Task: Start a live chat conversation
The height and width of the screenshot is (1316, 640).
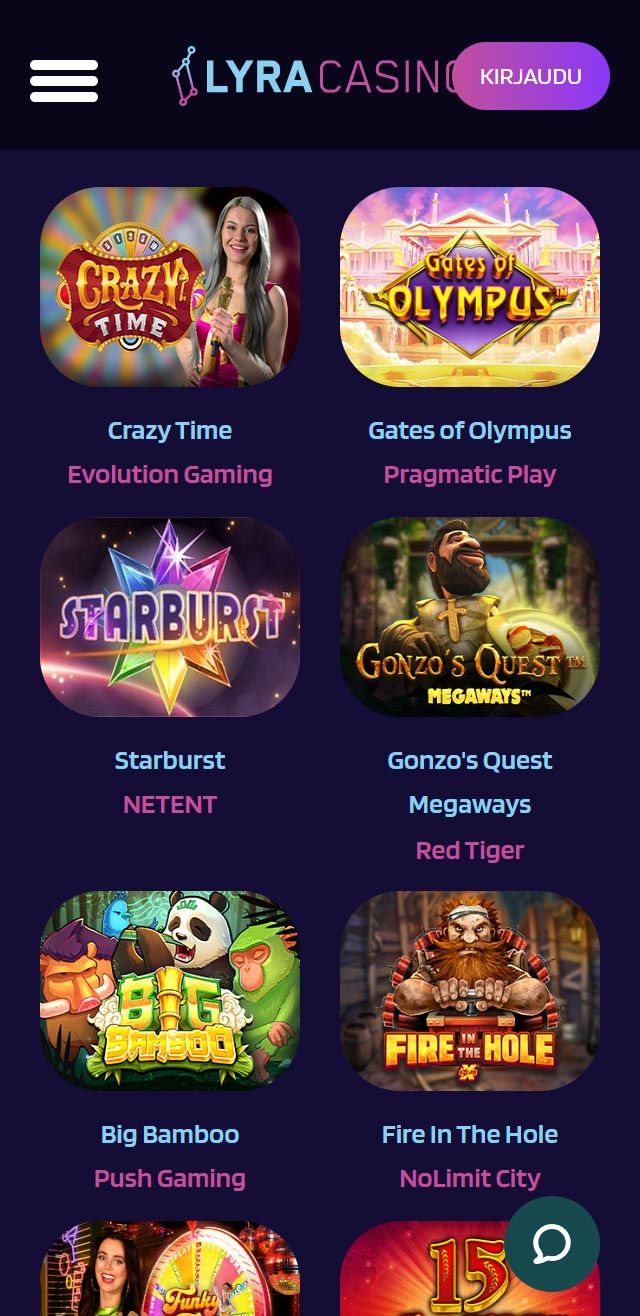Action: [552, 1244]
